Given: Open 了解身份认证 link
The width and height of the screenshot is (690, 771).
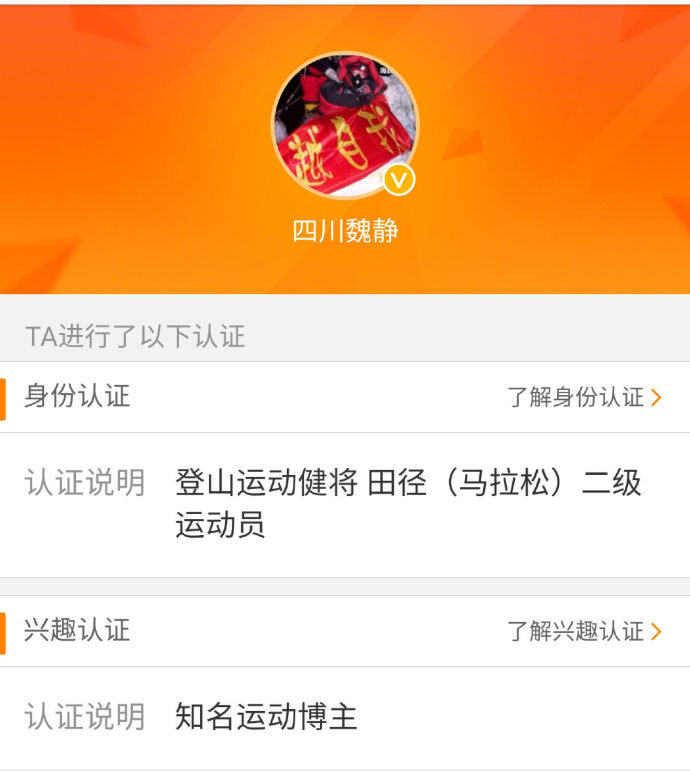Looking at the screenshot, I should 584,397.
